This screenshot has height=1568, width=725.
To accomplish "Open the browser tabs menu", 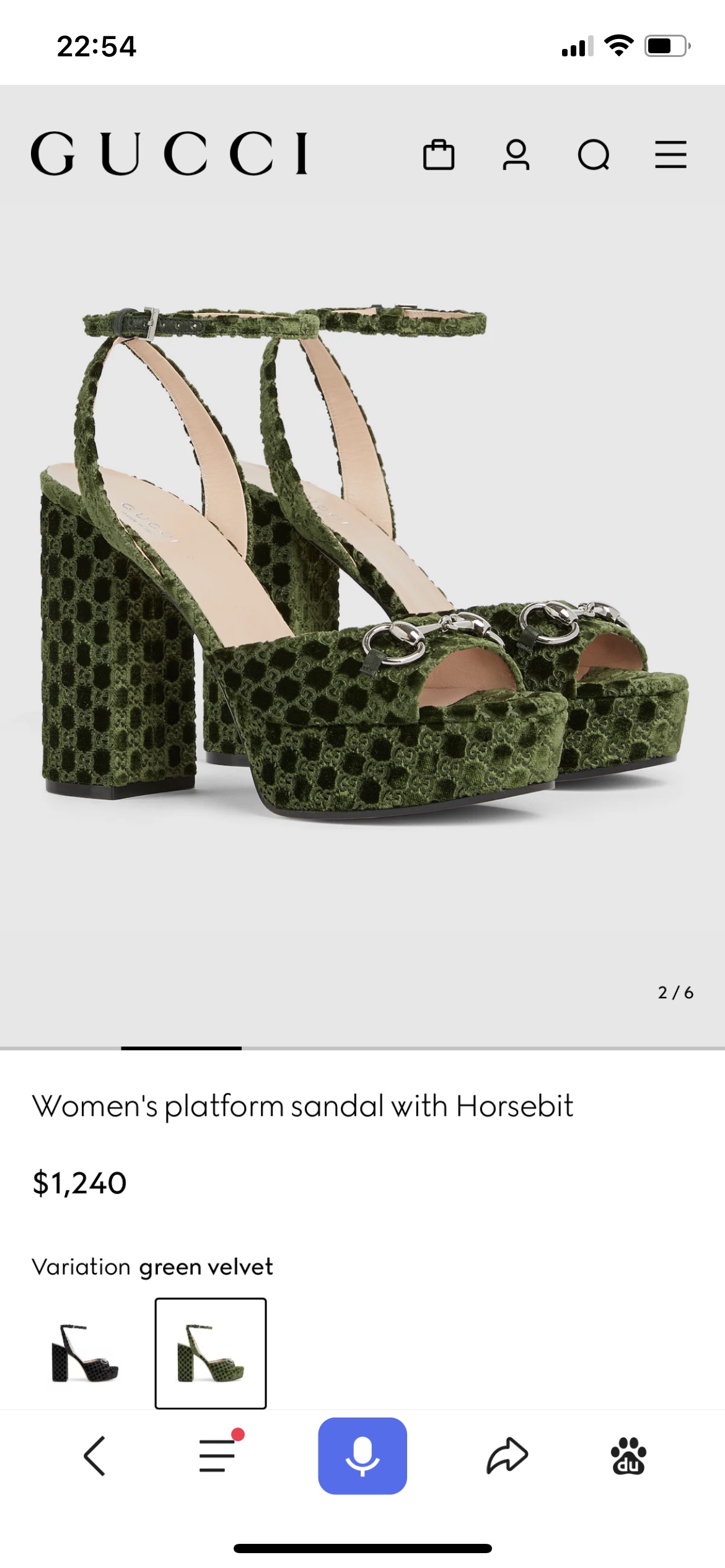I will tap(218, 1455).
